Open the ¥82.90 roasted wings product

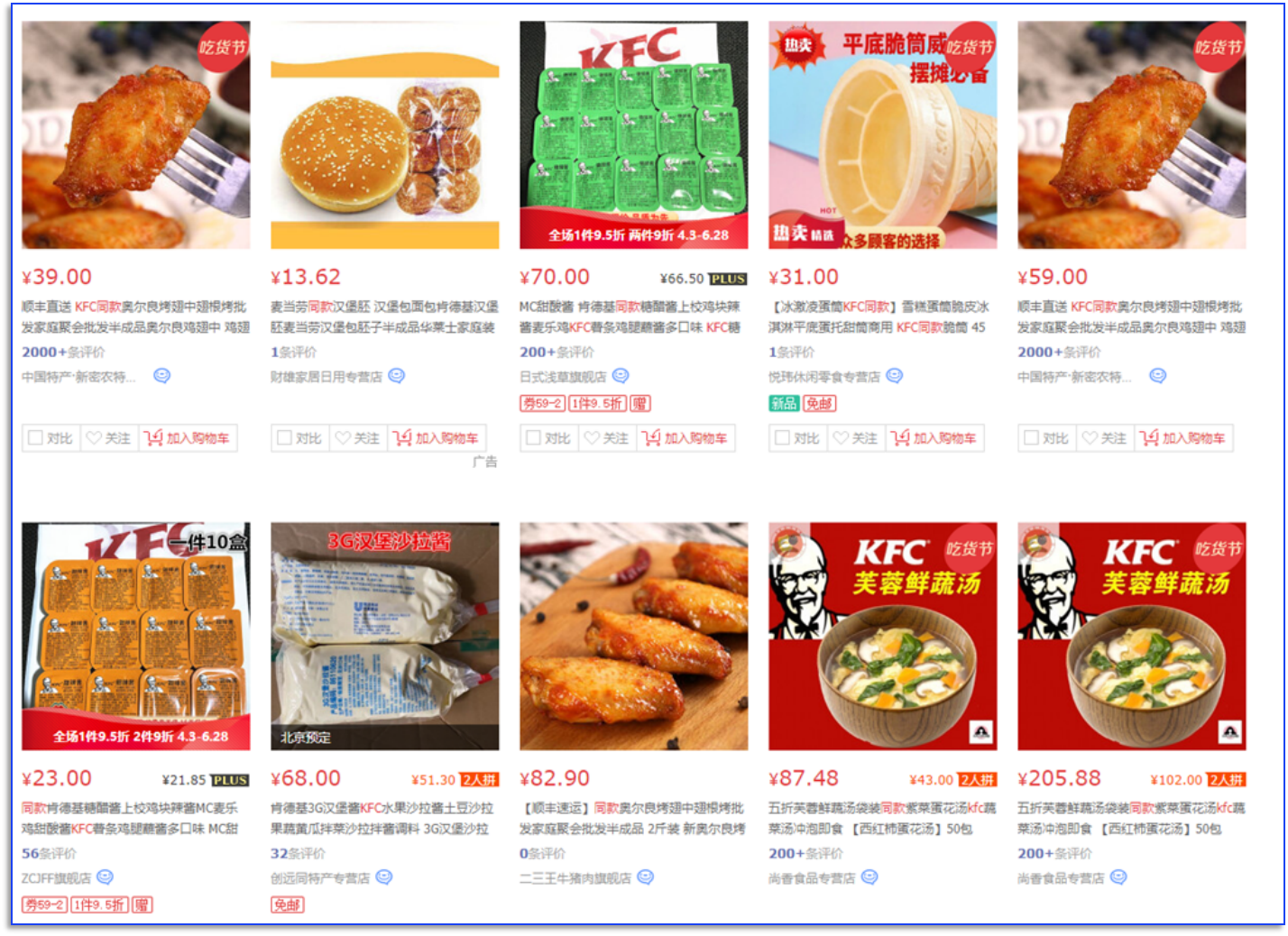pyautogui.click(x=633, y=636)
